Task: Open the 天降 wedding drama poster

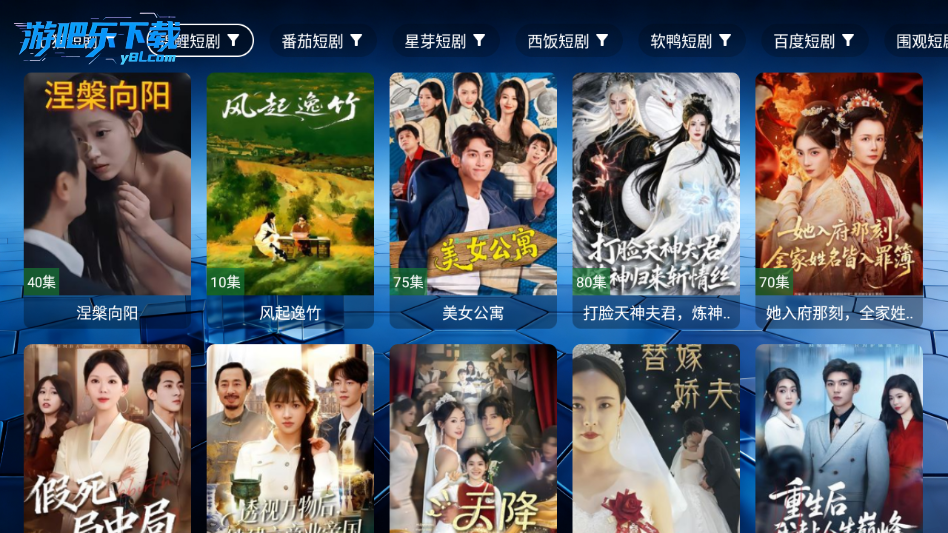Action: point(473,440)
